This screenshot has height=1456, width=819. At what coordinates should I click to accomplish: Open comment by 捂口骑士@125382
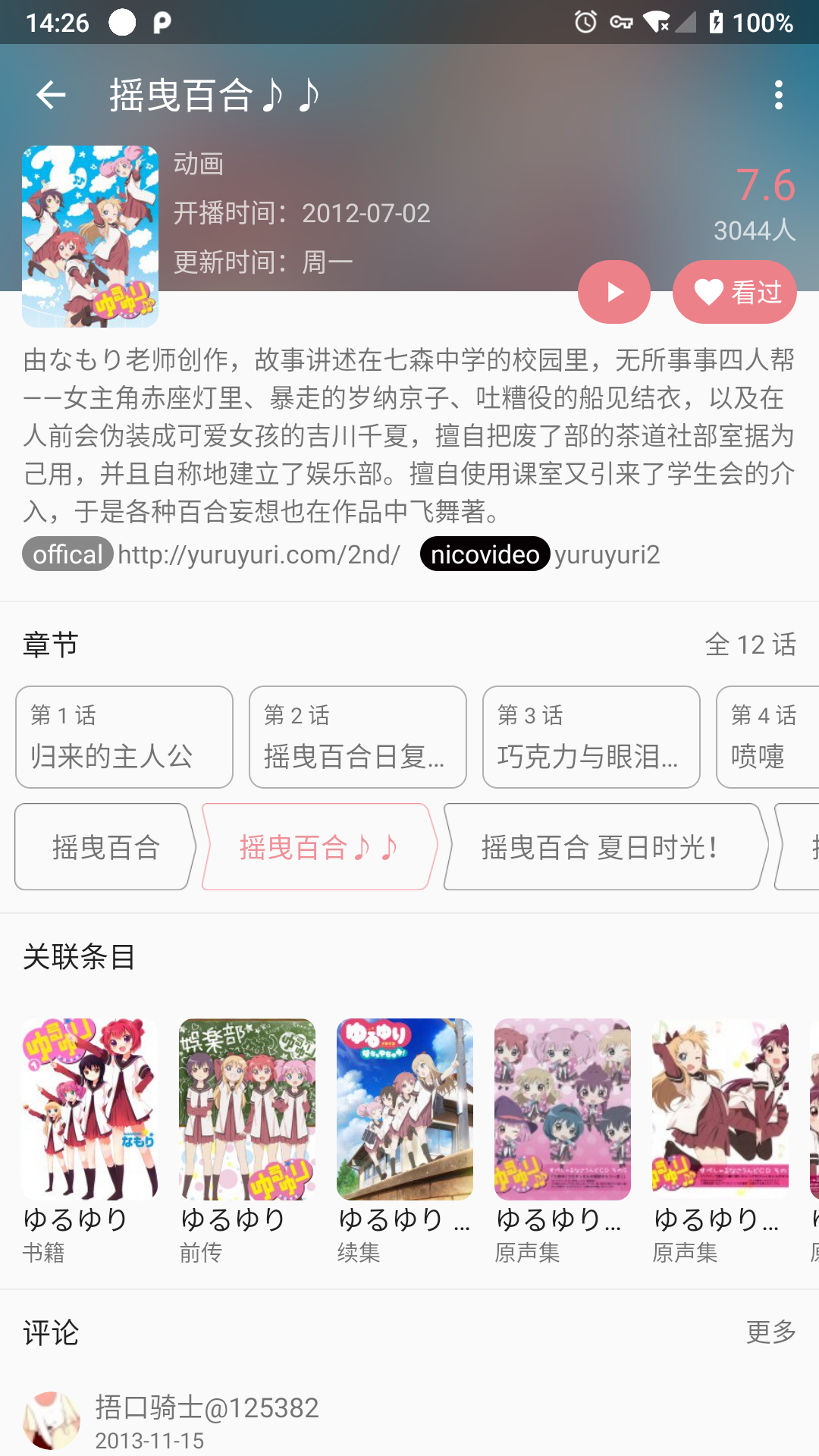[206, 1420]
